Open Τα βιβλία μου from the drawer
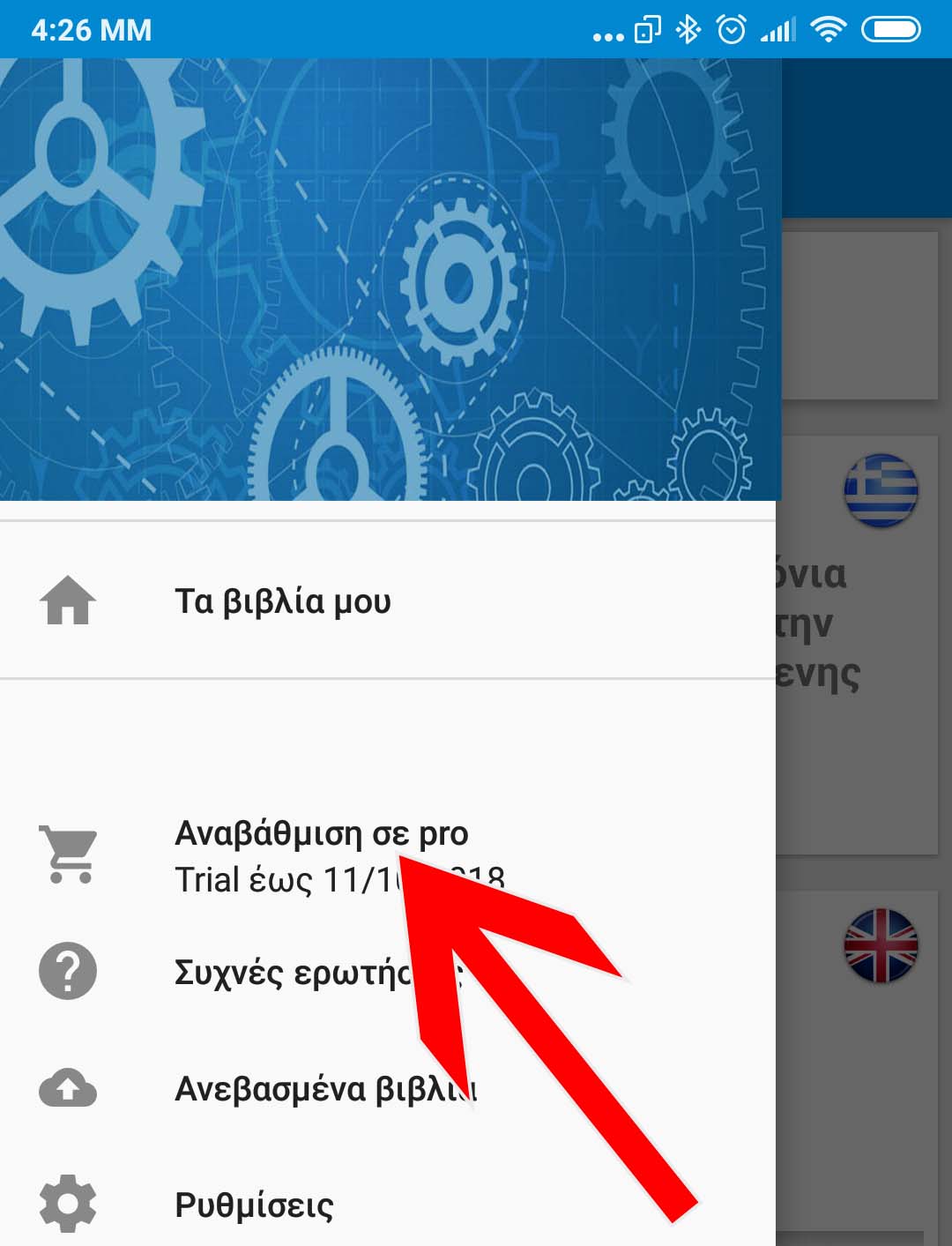952x1246 pixels. coord(282,601)
